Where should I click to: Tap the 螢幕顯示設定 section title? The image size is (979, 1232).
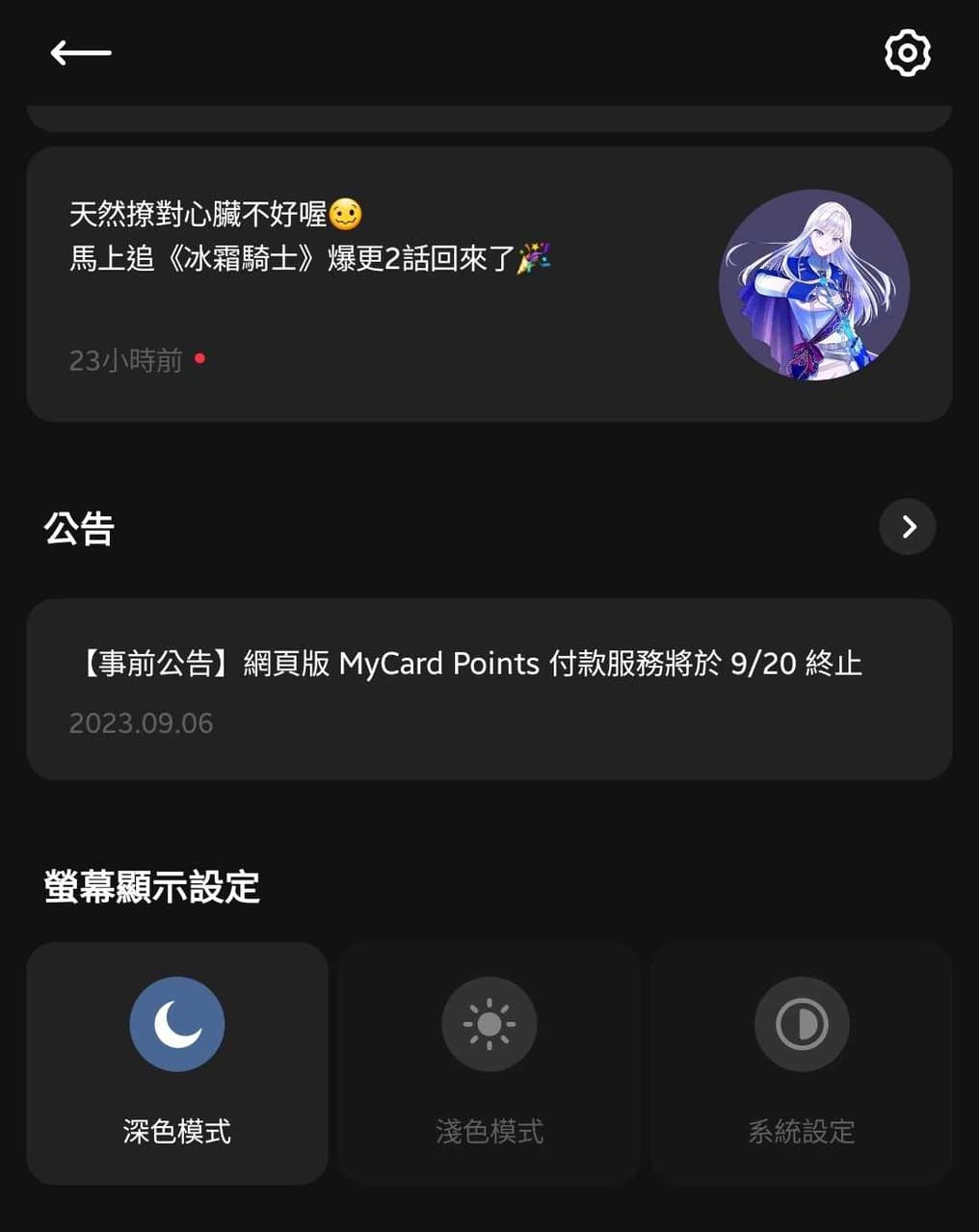[x=150, y=885]
